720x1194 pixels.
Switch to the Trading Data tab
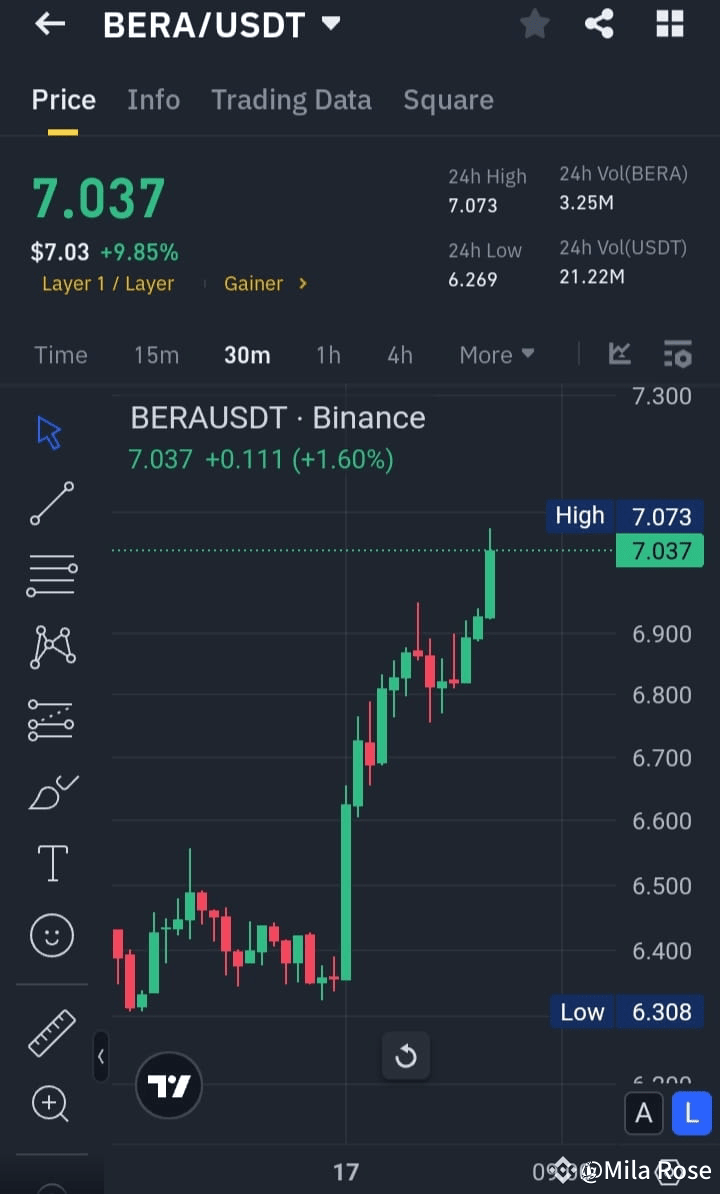291,99
